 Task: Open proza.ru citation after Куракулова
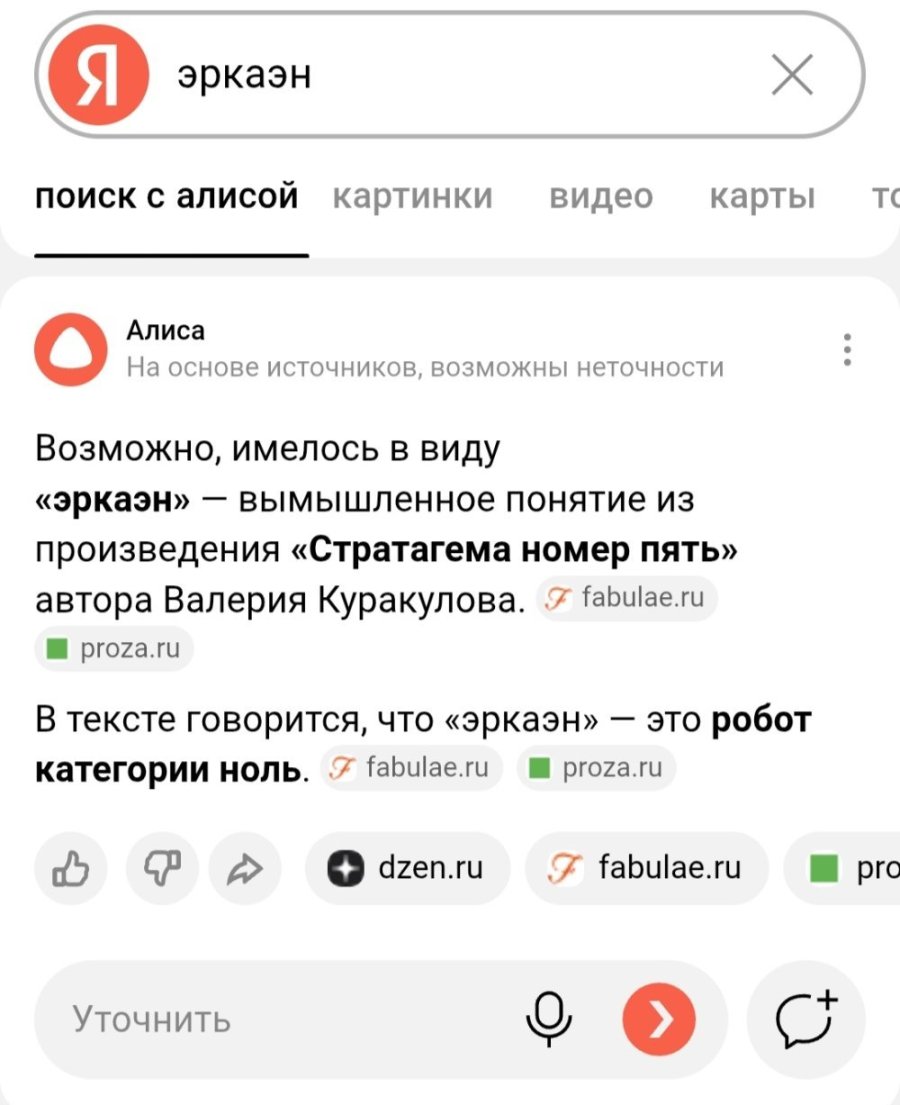(114, 649)
